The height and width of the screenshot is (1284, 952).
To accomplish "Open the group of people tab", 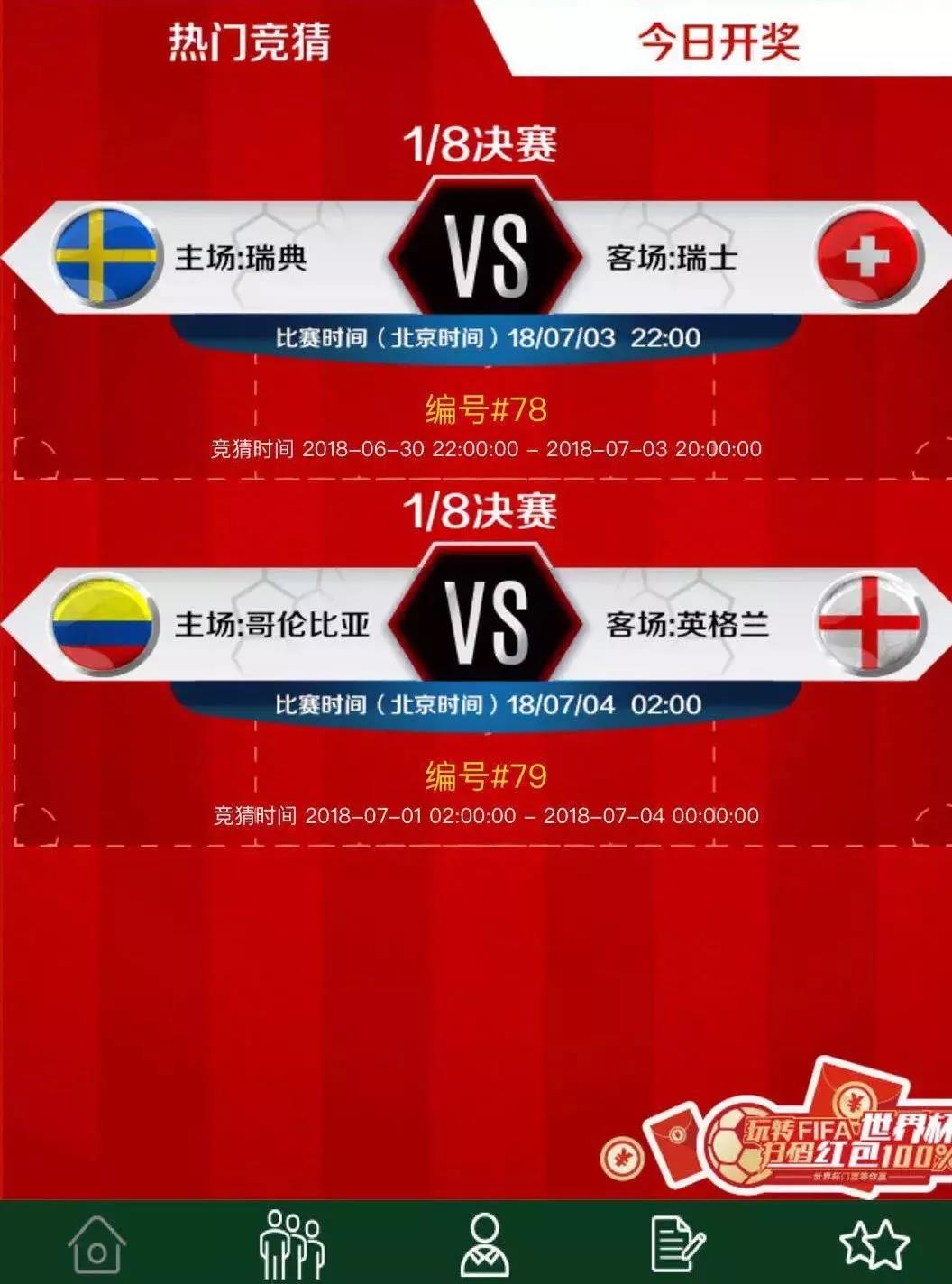I will click(291, 1244).
